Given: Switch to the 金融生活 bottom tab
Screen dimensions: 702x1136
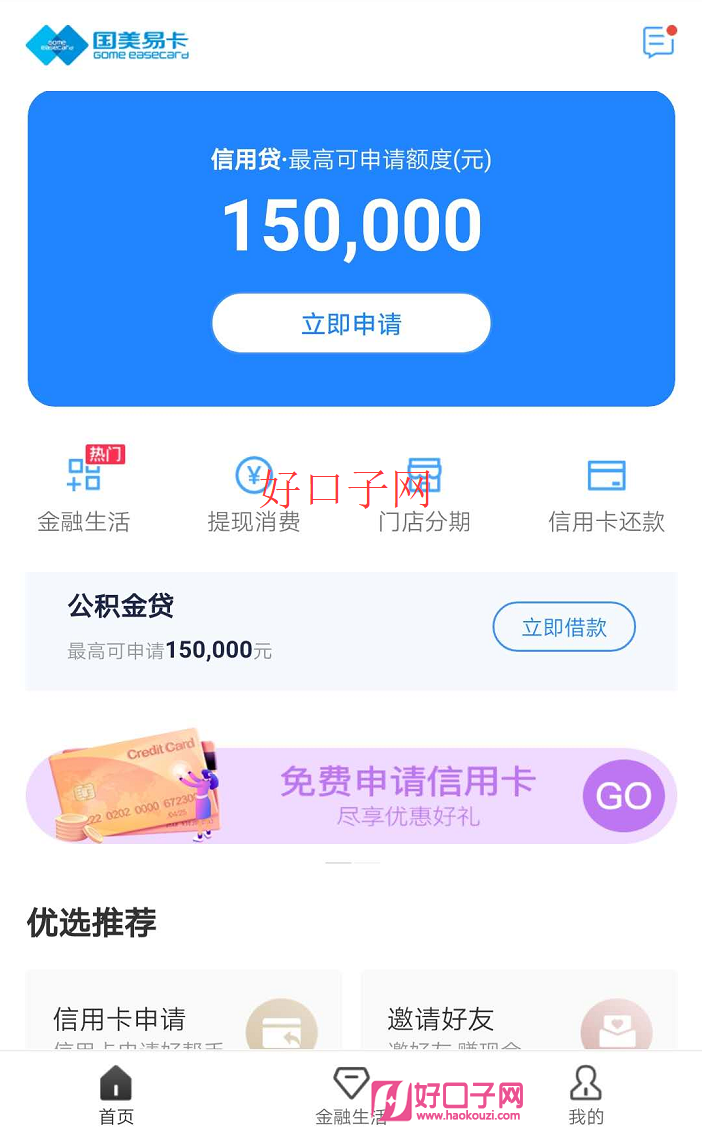Looking at the screenshot, I should coord(350,1095).
